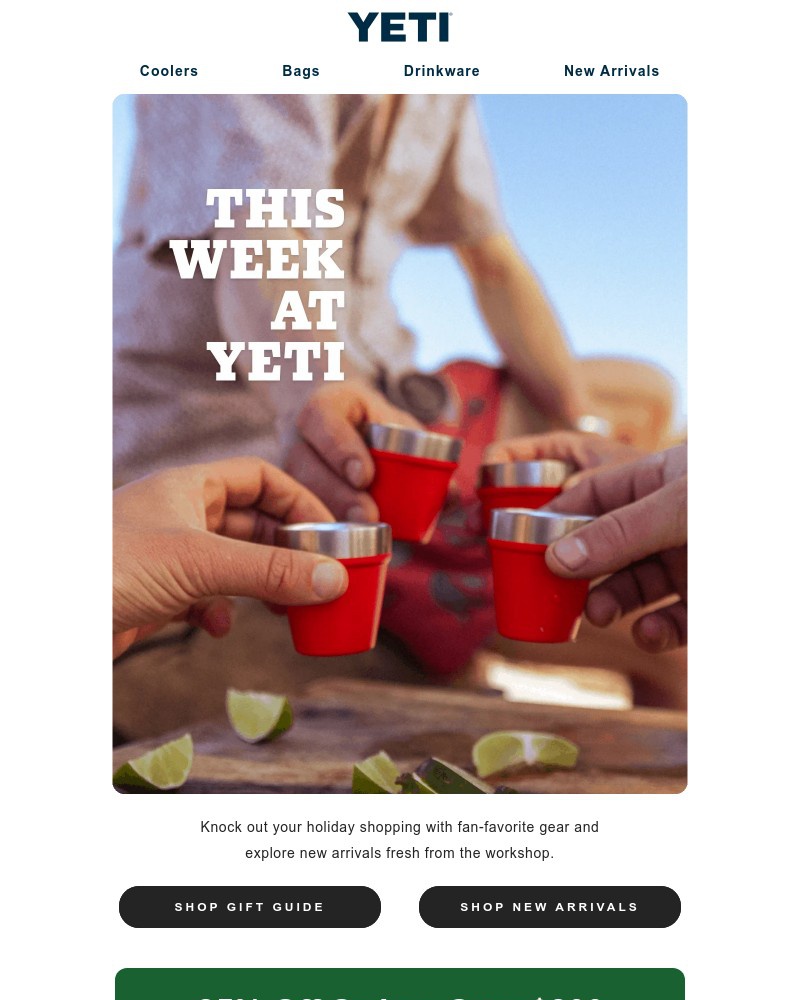
Task: Go to the Bags section
Action: (x=301, y=71)
